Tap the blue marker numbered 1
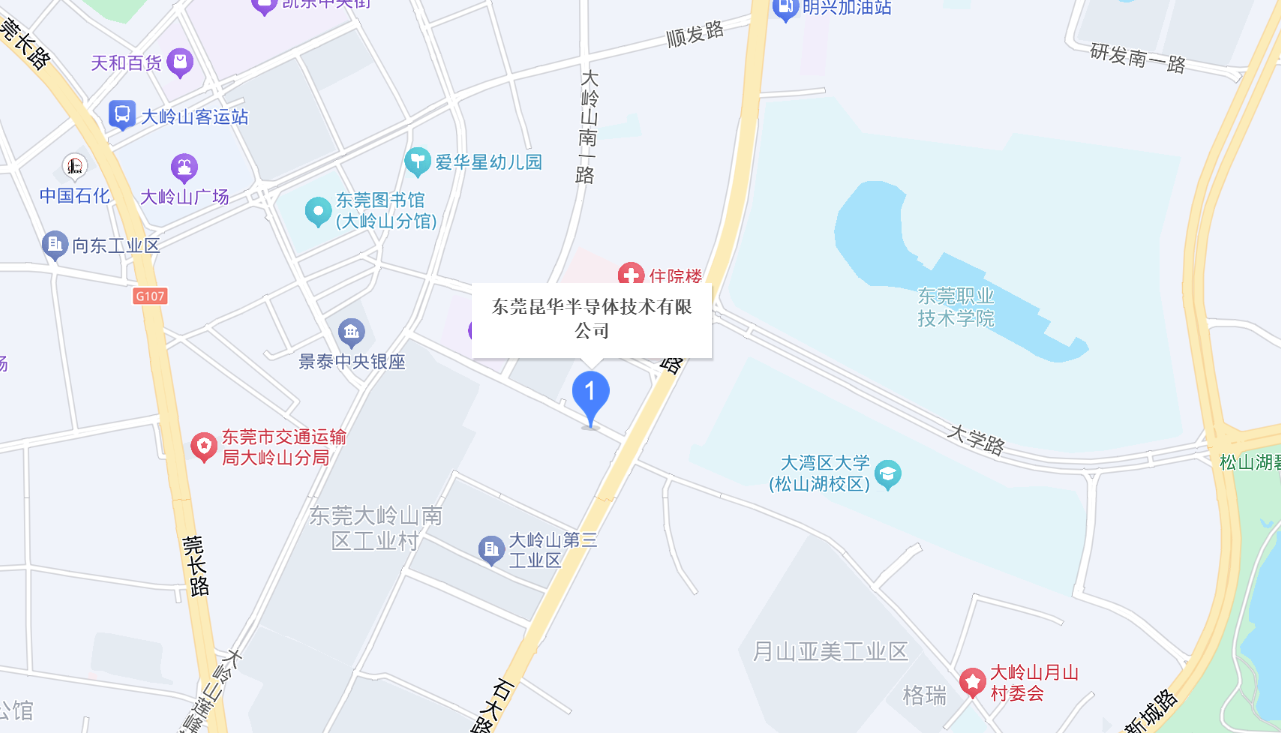 [x=590, y=394]
